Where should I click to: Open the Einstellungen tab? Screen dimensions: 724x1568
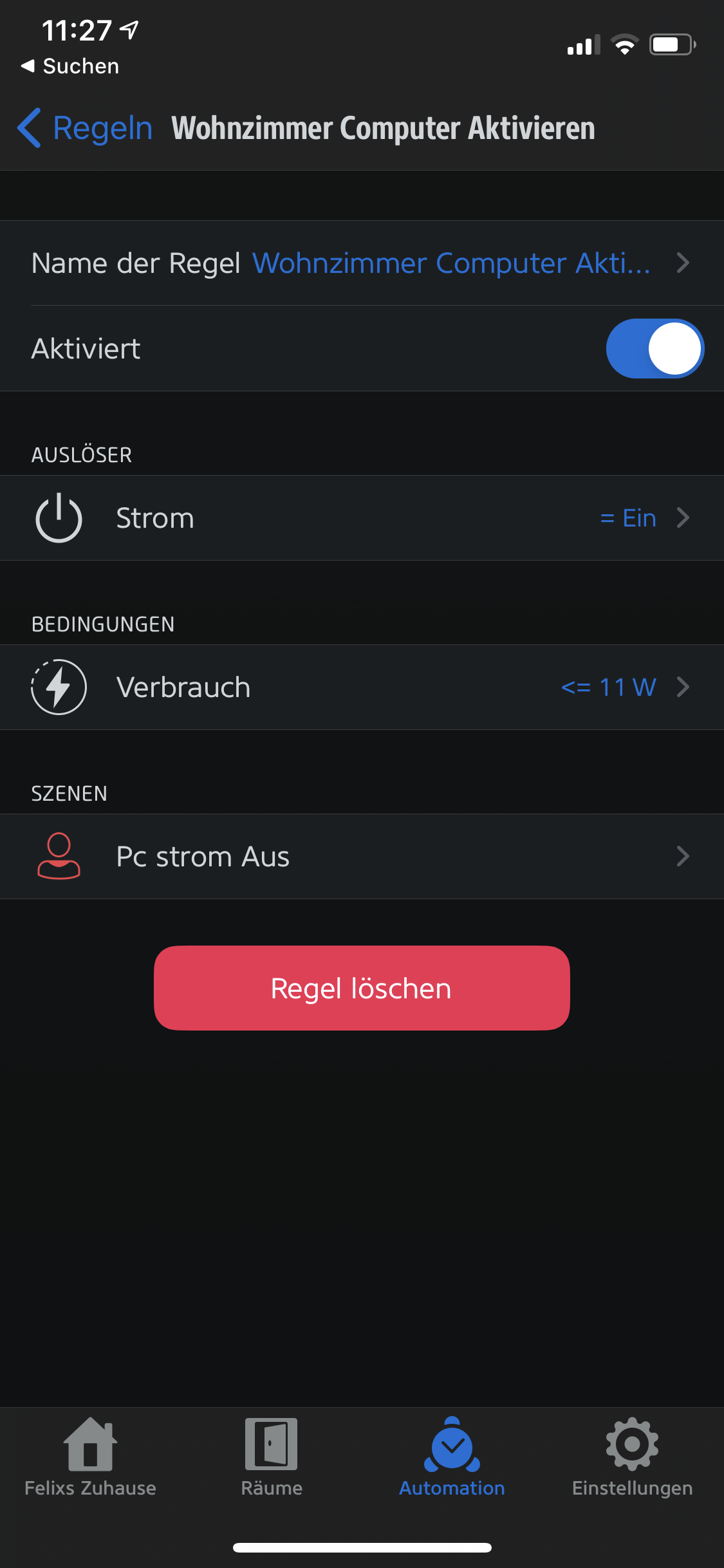[633, 1458]
